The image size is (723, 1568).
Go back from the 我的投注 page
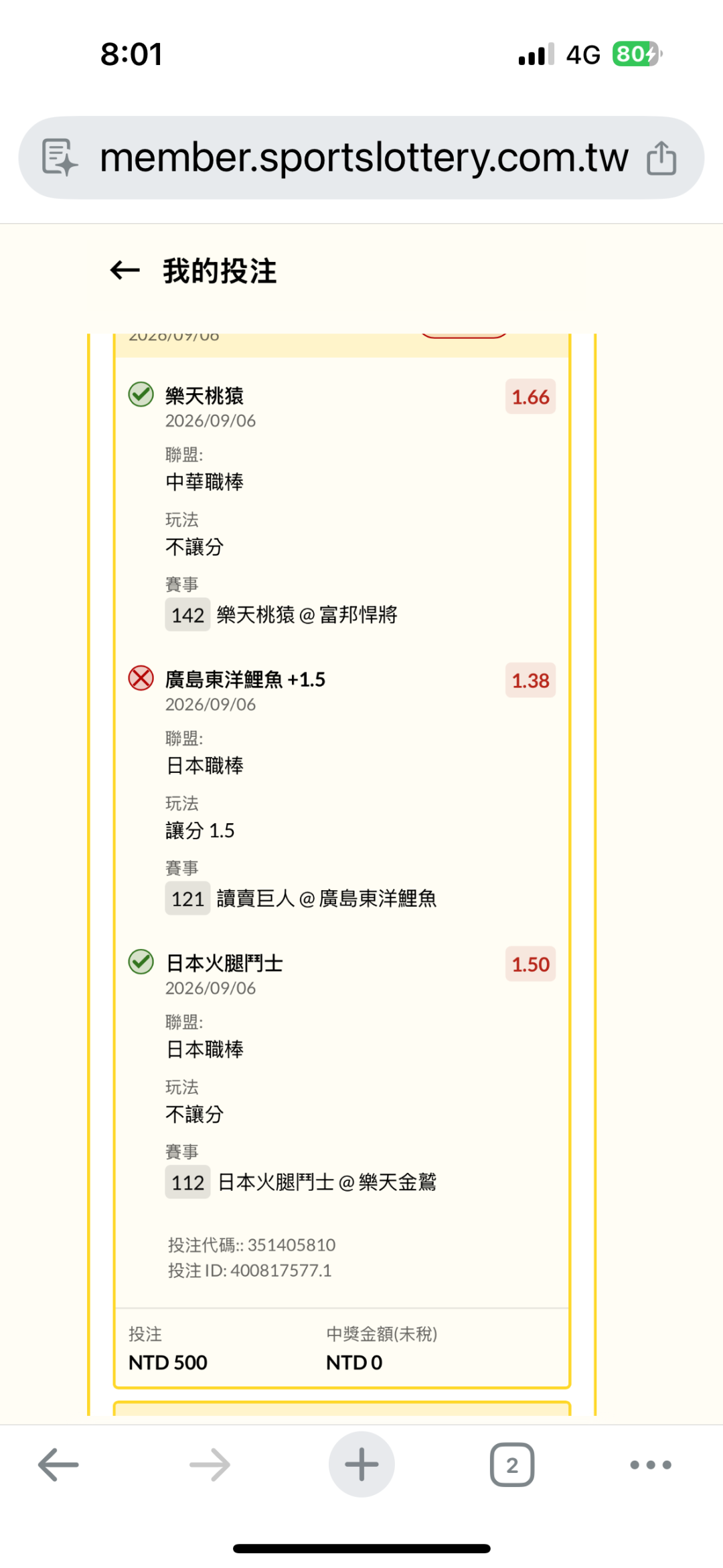pyautogui.click(x=125, y=271)
